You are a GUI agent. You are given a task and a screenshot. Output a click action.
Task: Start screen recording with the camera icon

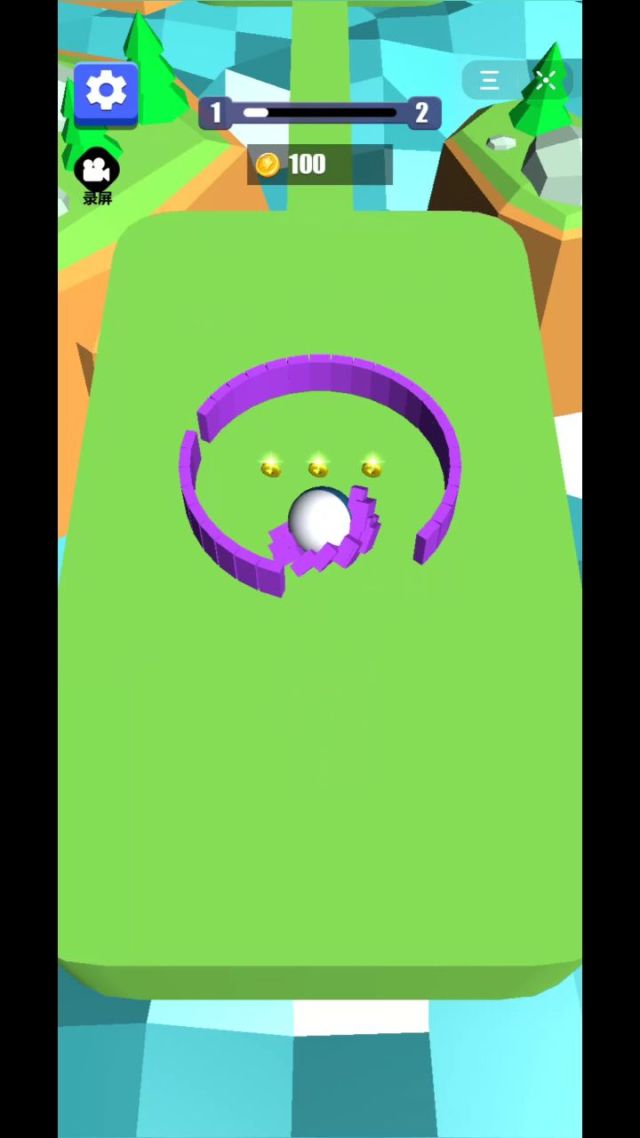click(97, 172)
